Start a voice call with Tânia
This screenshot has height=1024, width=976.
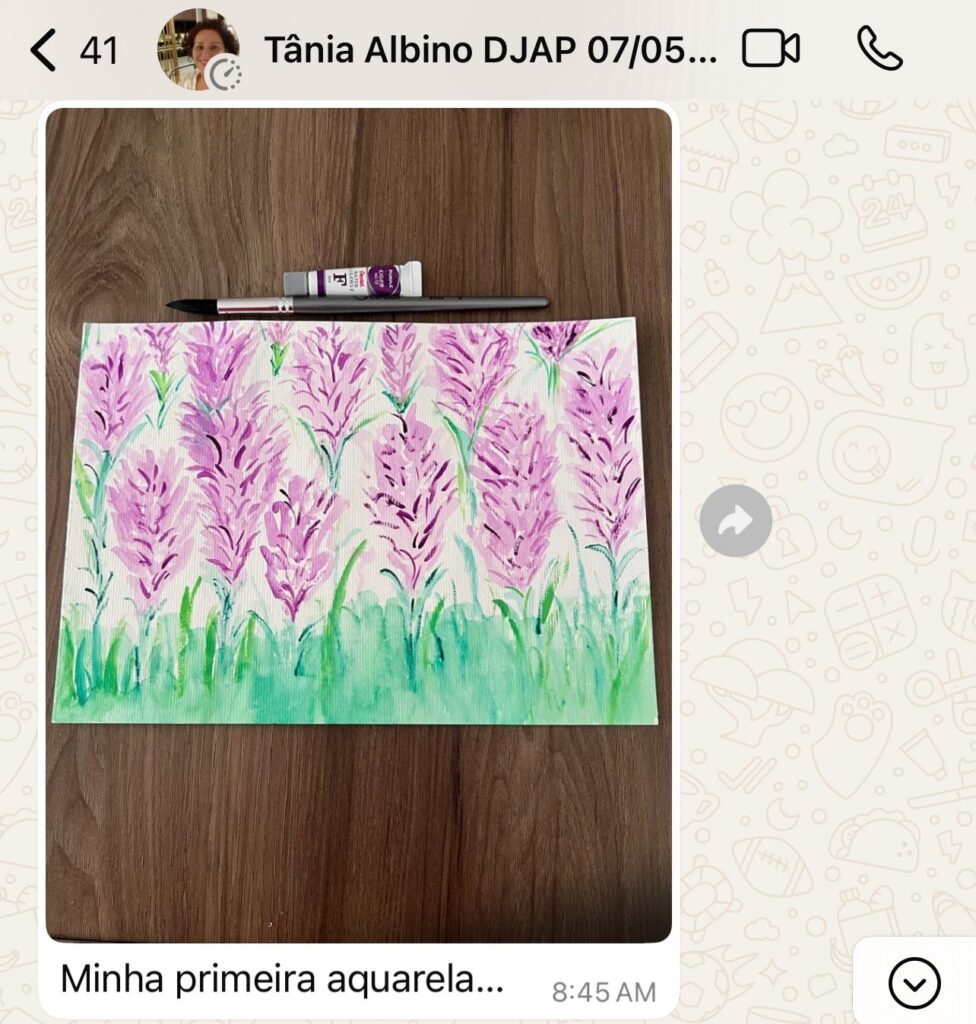[879, 49]
